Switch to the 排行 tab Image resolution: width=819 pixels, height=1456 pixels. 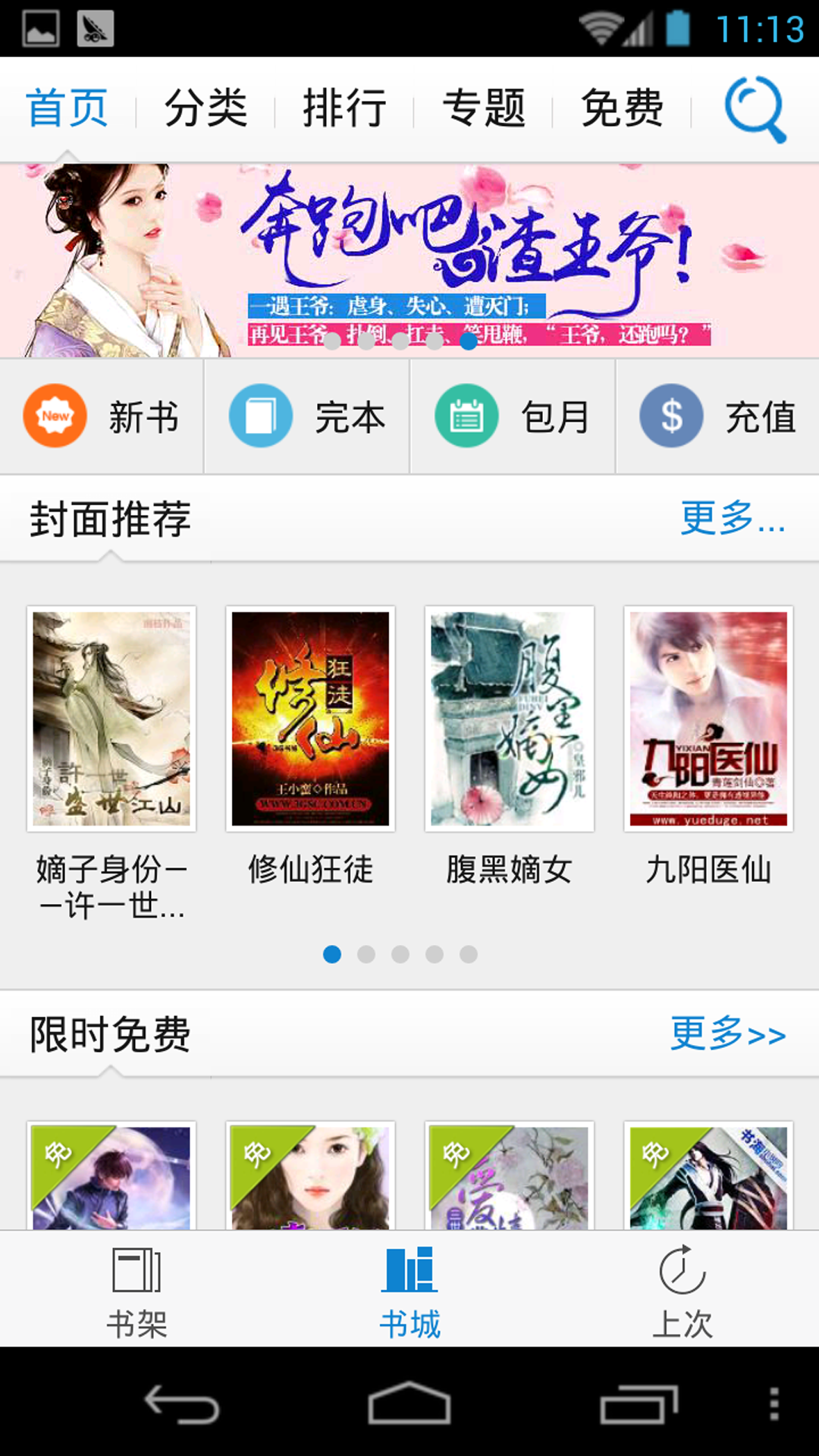tap(345, 108)
